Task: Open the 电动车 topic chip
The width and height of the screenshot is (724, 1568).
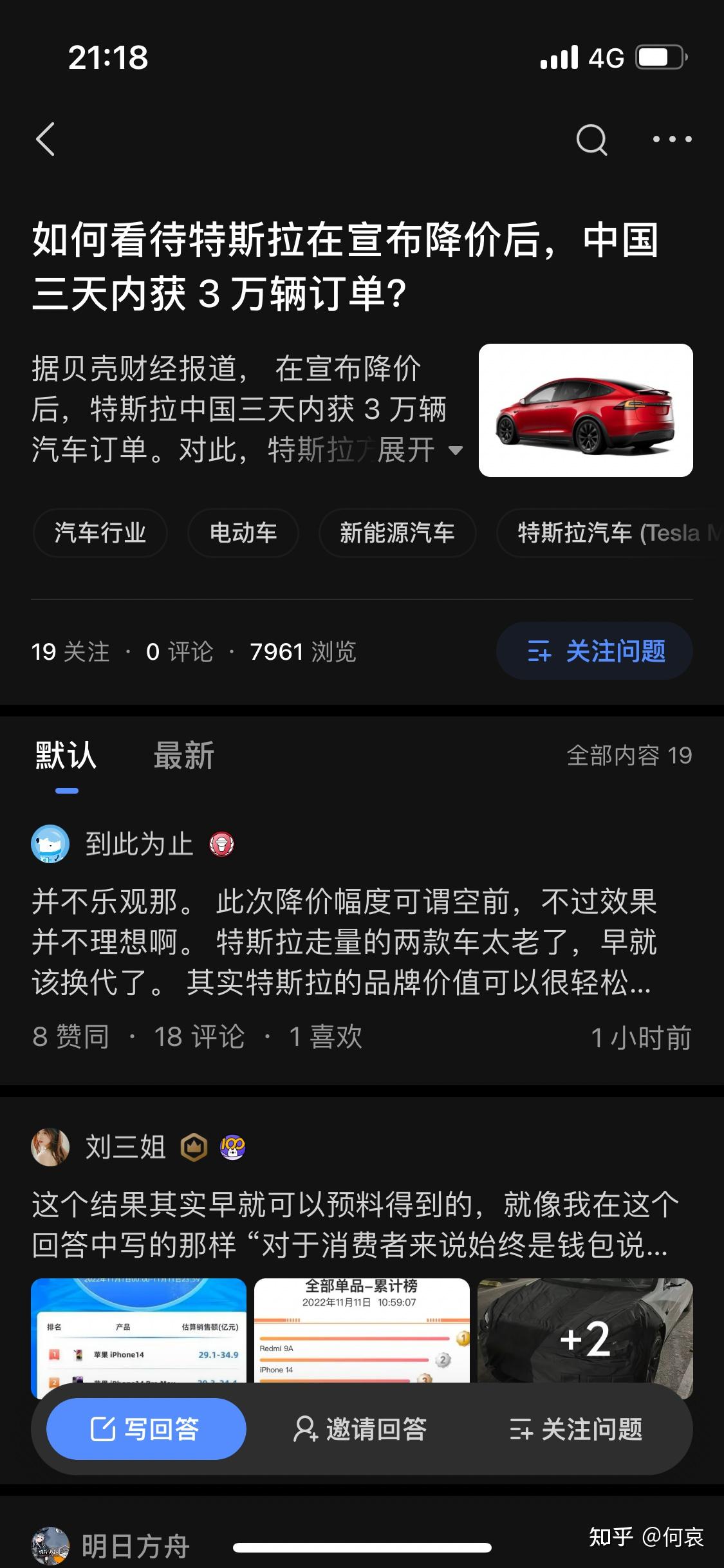Action: 243,533
